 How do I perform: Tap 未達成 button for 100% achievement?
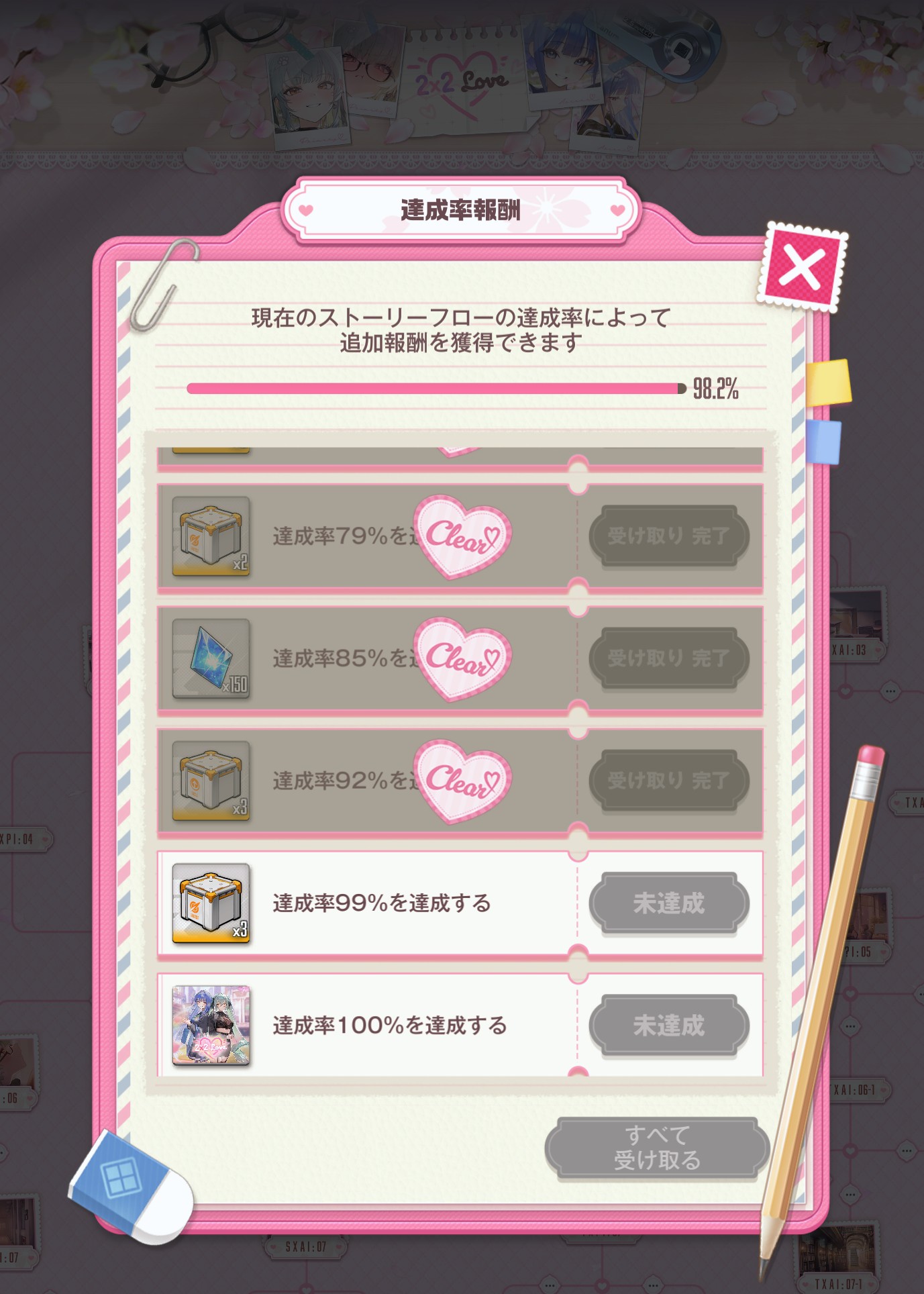pyautogui.click(x=668, y=1025)
